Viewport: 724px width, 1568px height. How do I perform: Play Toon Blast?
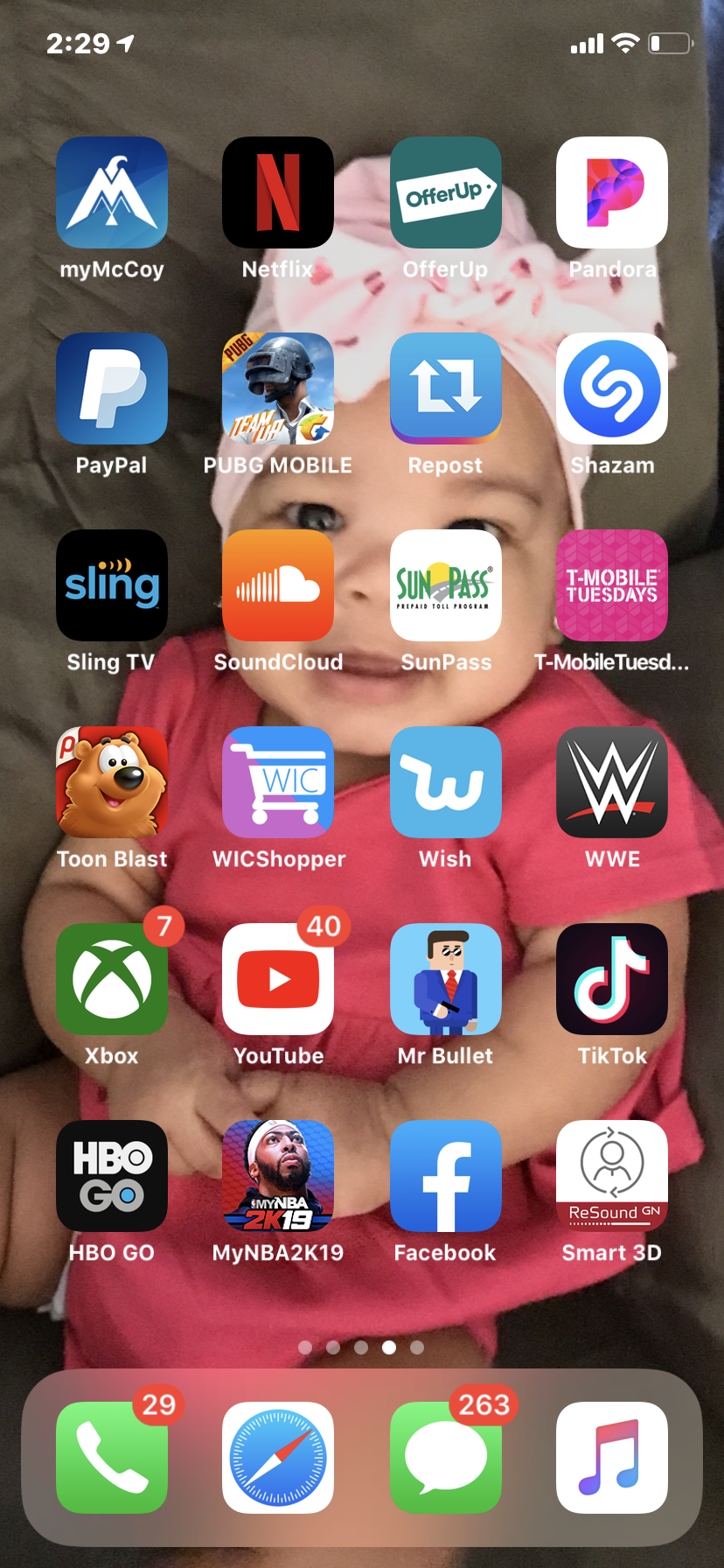point(112,782)
